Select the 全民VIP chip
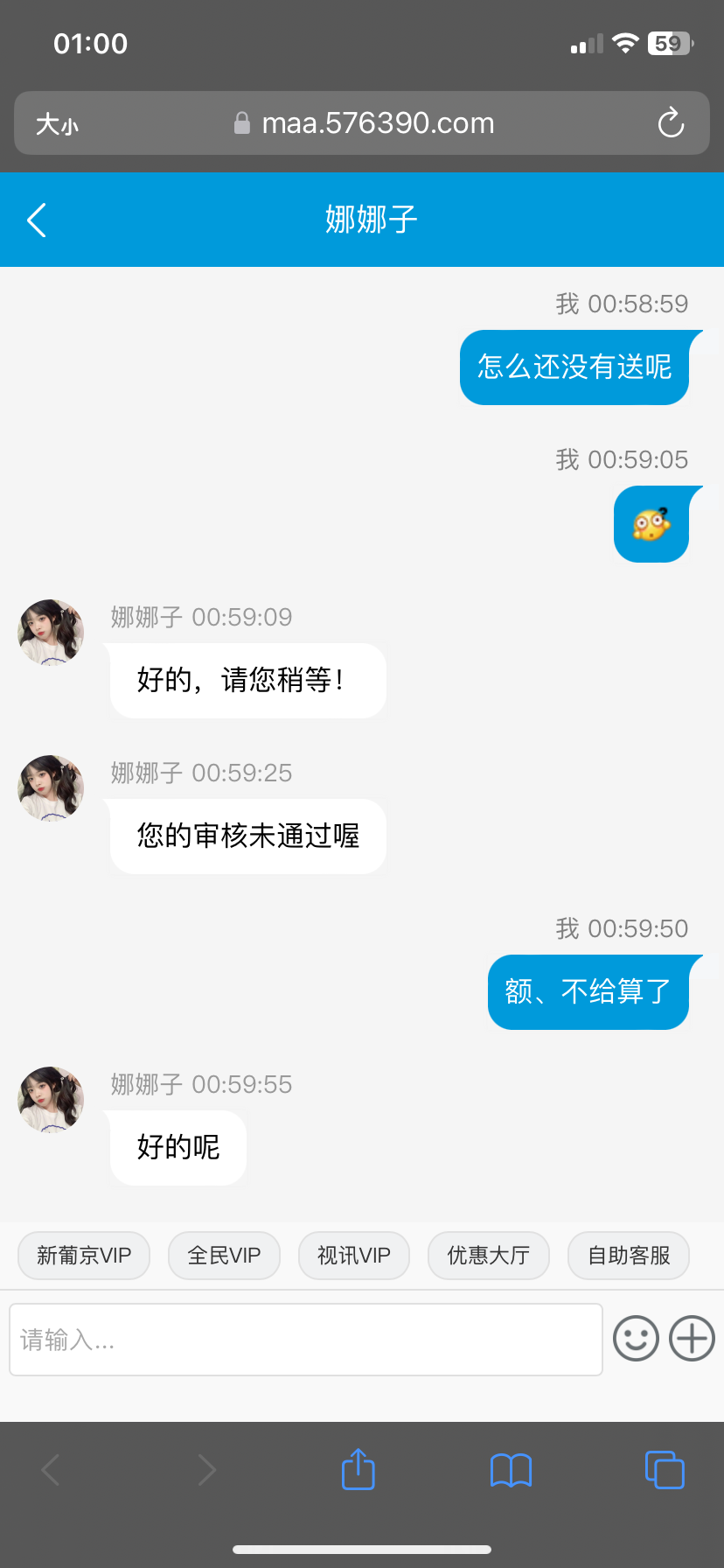The height and width of the screenshot is (1568, 724). tap(224, 1256)
